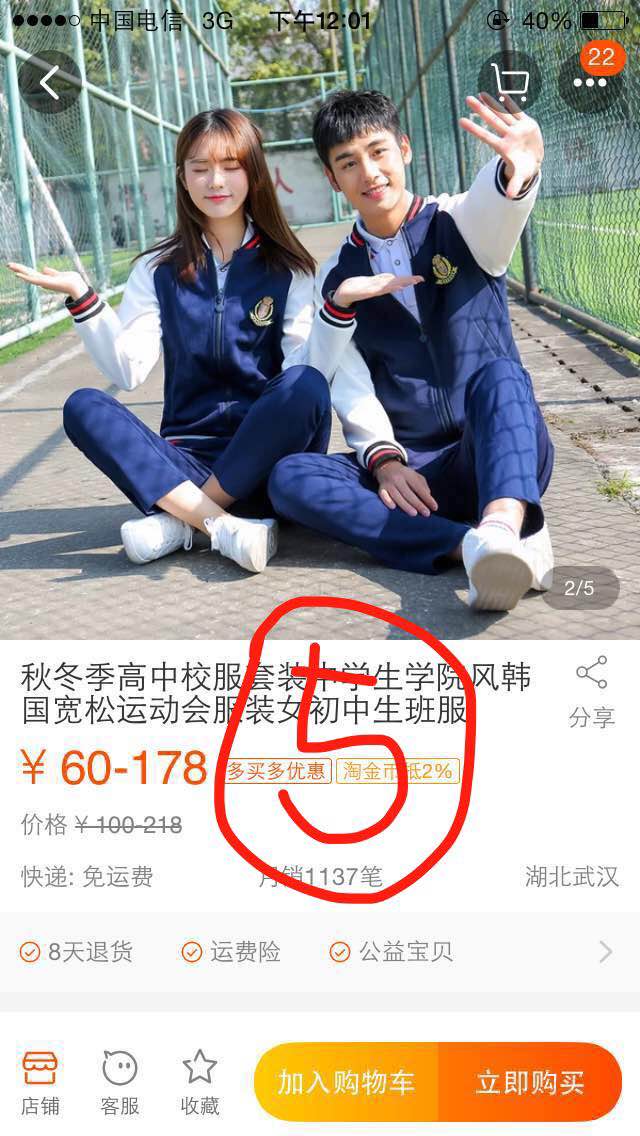The width and height of the screenshot is (640, 1136).
Task: Go back using the arrow icon
Action: 48,82
